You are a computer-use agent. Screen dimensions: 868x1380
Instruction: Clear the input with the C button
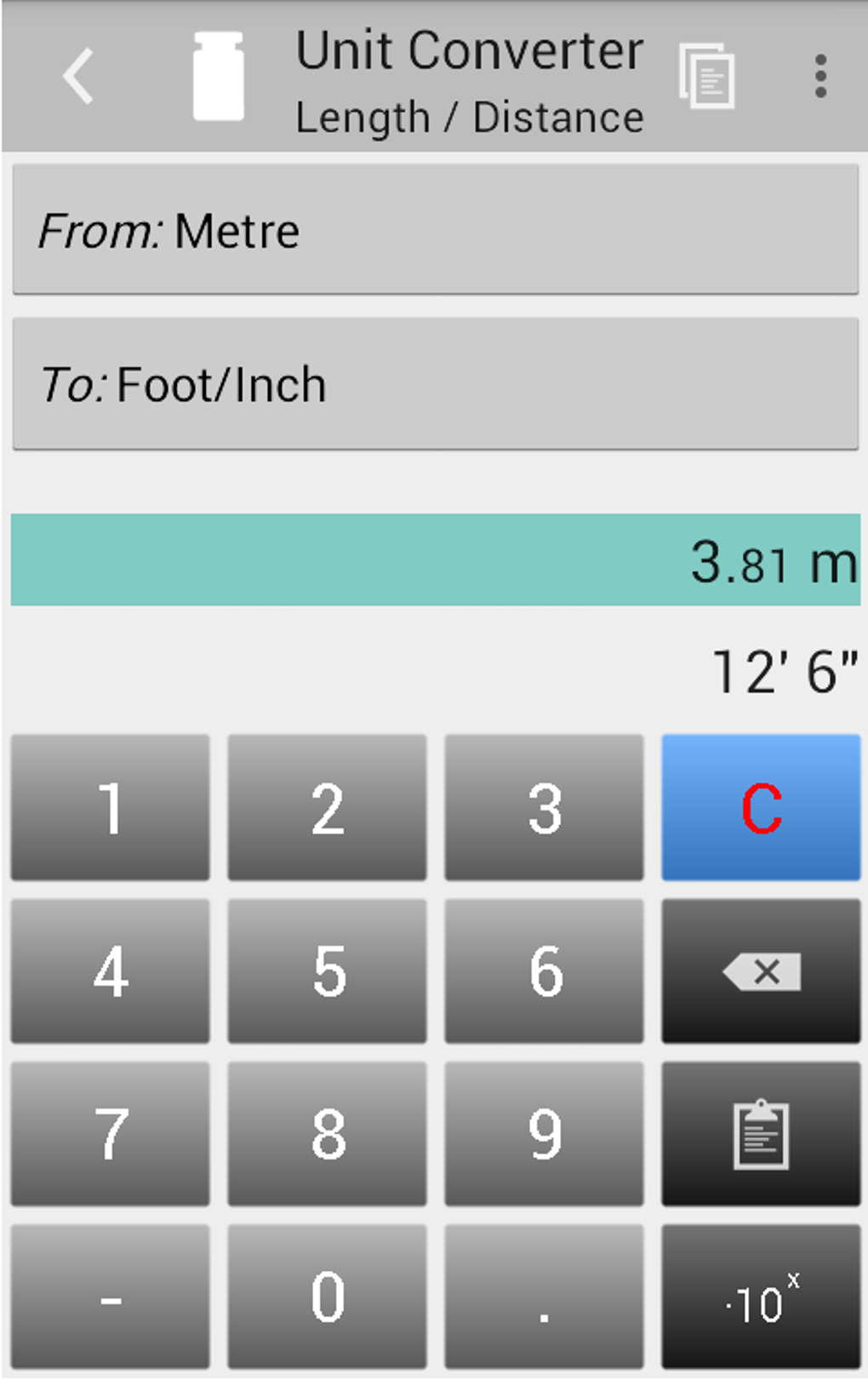pyautogui.click(x=760, y=808)
